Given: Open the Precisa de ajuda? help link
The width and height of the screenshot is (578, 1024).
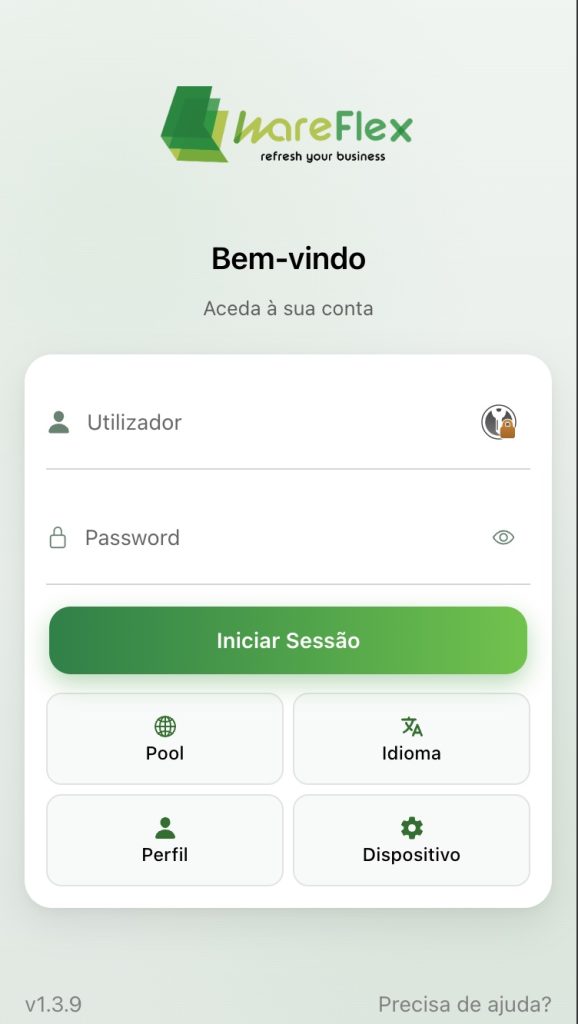Looking at the screenshot, I should [x=465, y=1004].
